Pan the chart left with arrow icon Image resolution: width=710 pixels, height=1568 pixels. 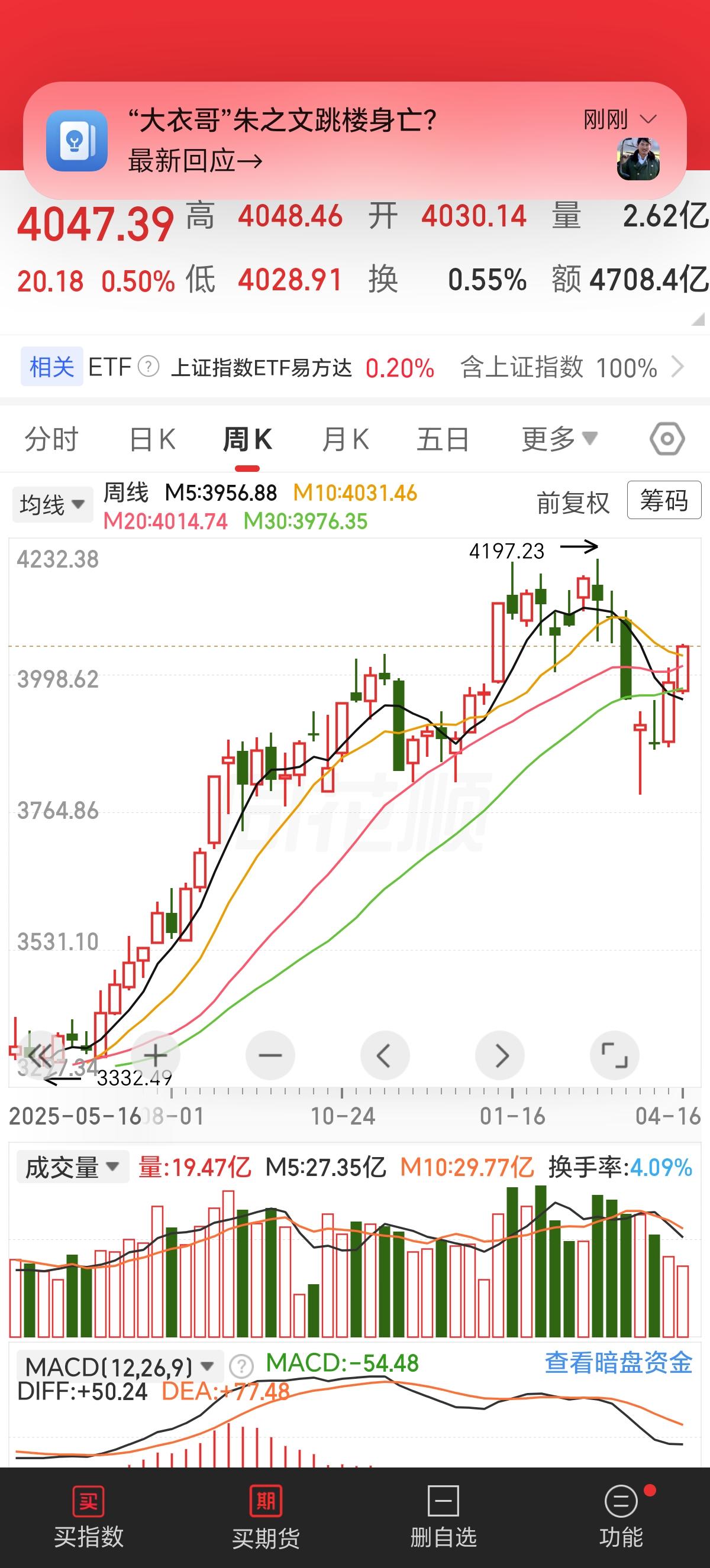pyautogui.click(x=385, y=1056)
